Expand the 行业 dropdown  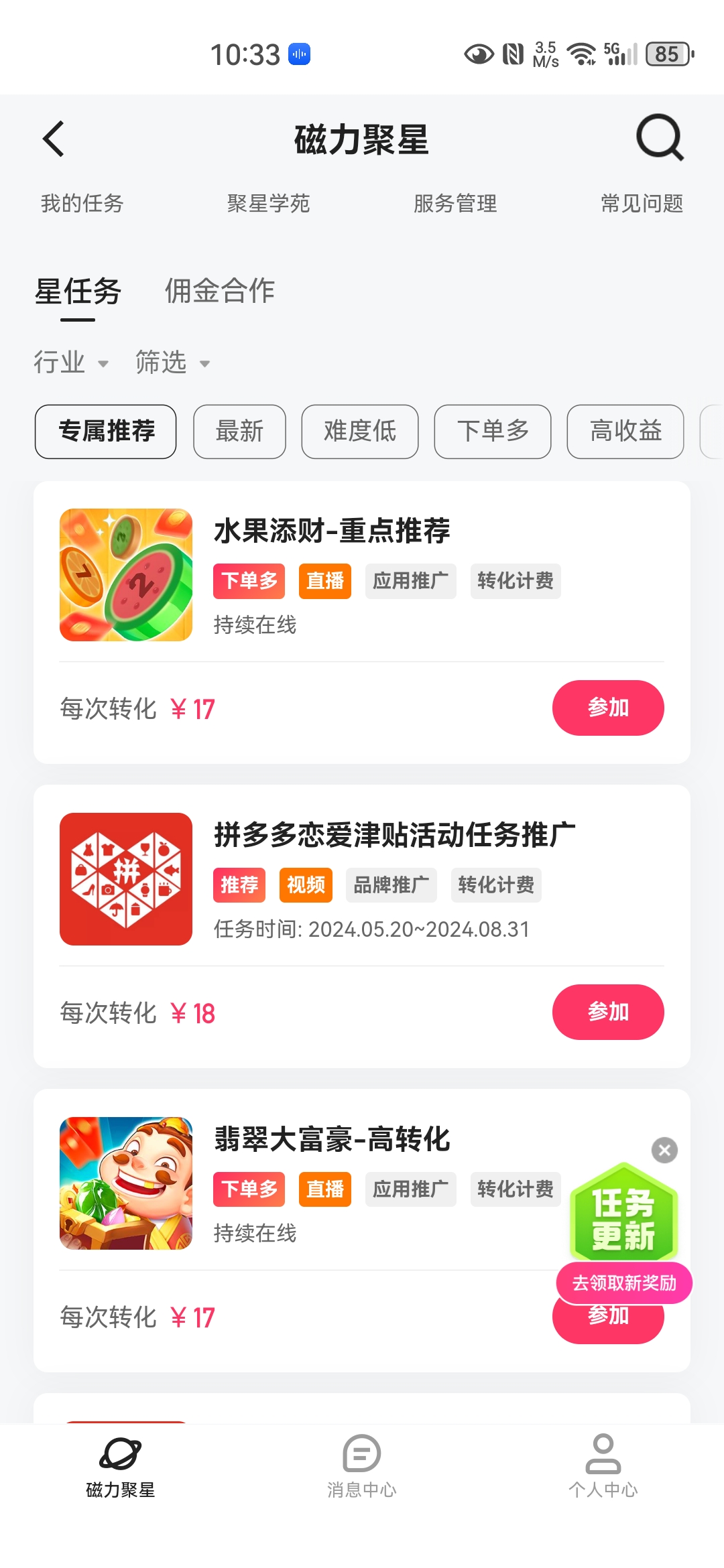70,363
